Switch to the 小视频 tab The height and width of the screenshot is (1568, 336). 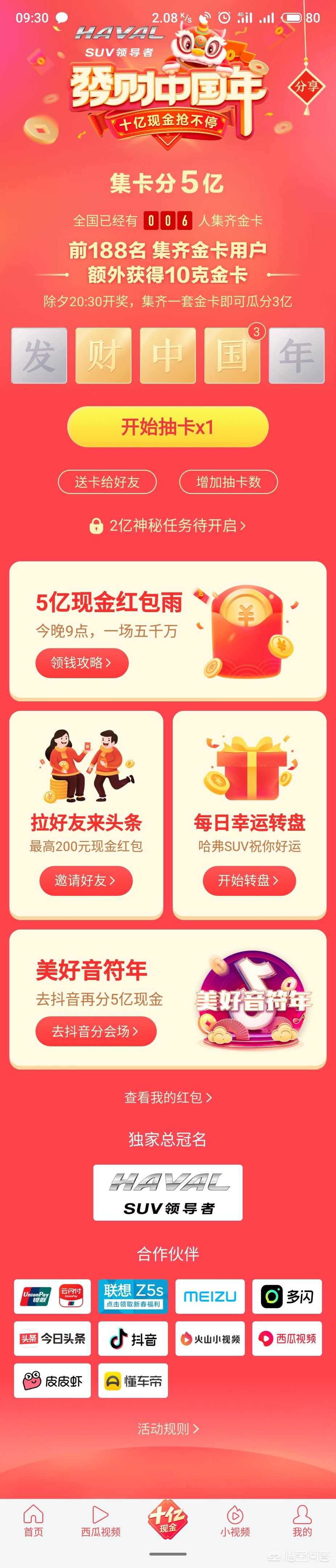[235, 1520]
